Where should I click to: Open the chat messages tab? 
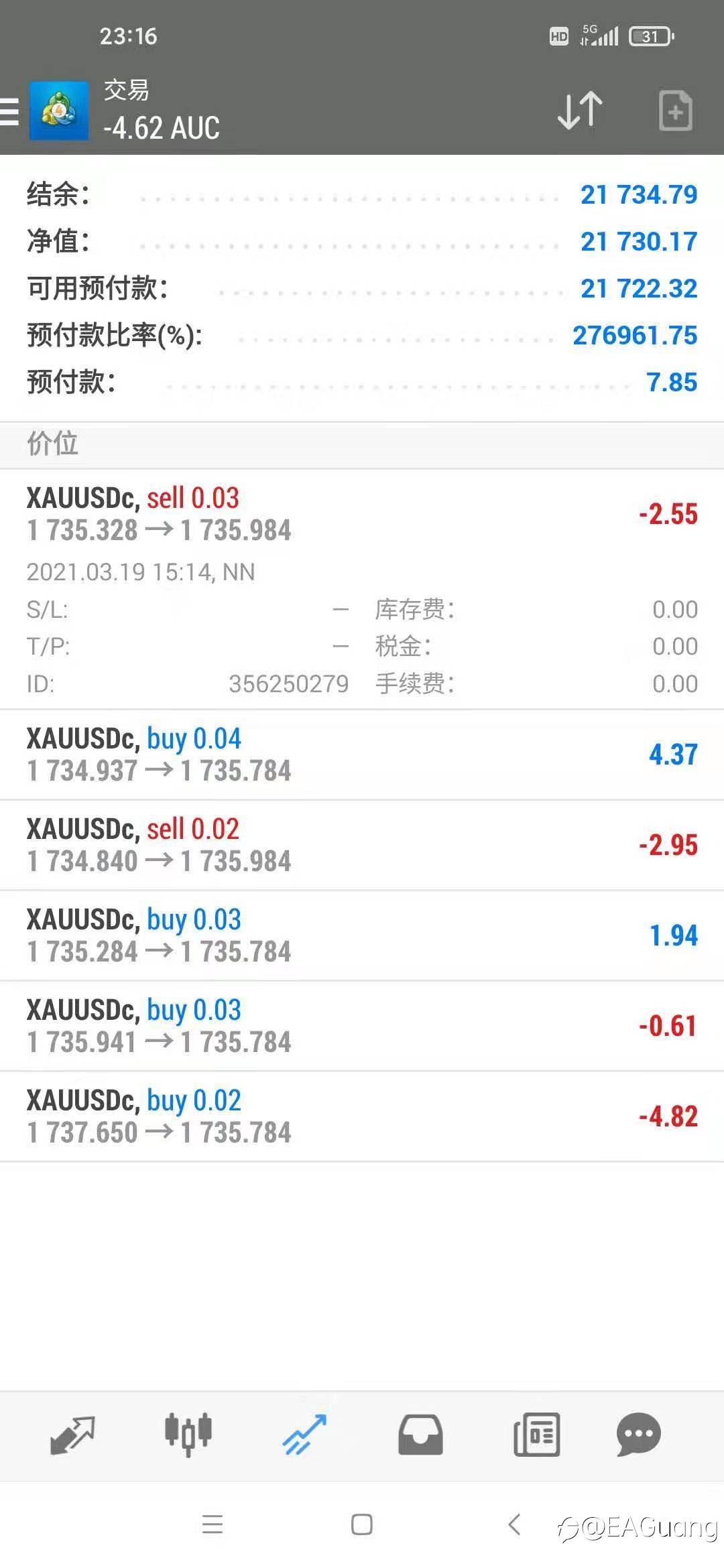[x=638, y=1435]
